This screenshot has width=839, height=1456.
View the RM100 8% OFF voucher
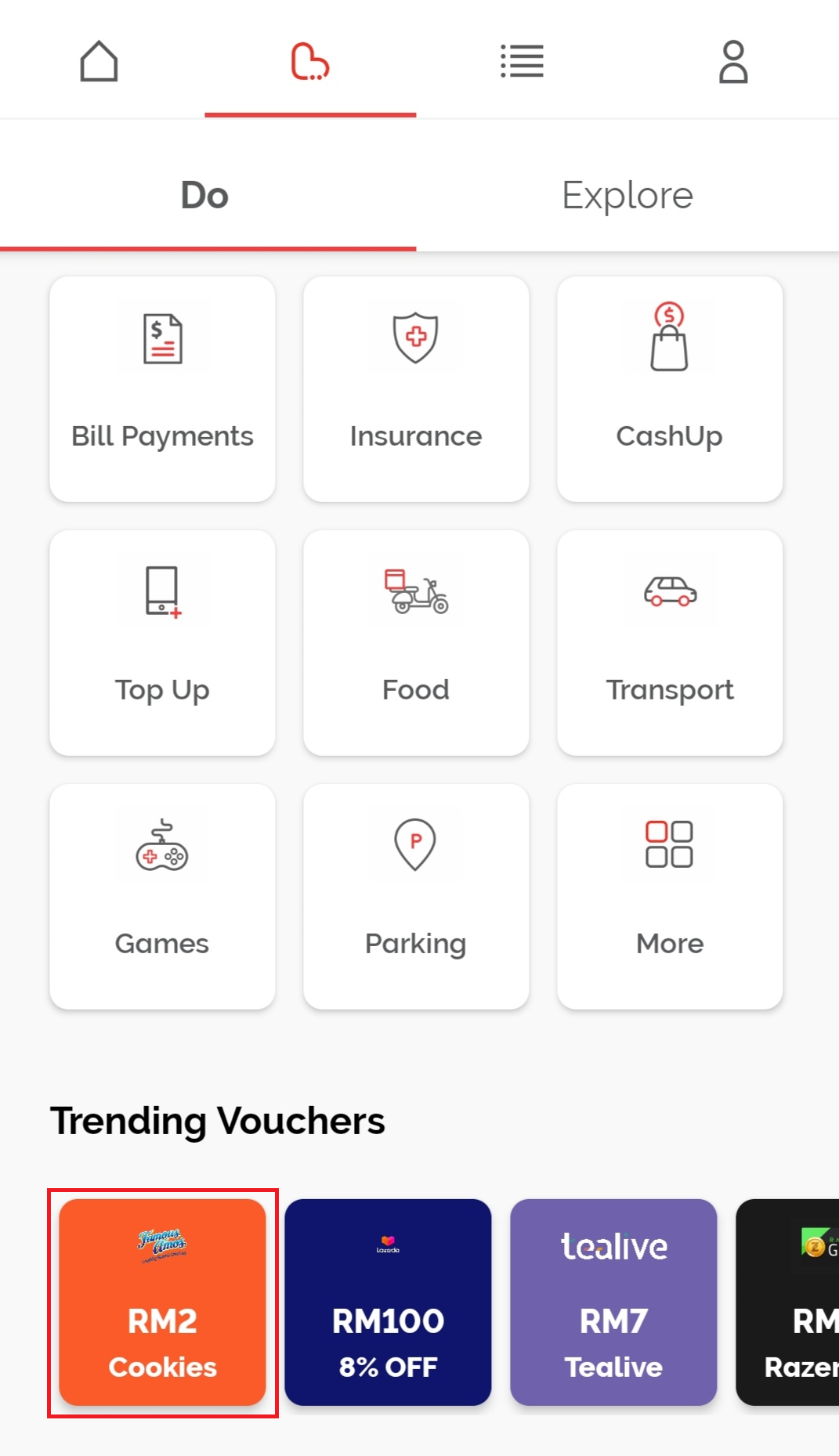(x=388, y=1302)
